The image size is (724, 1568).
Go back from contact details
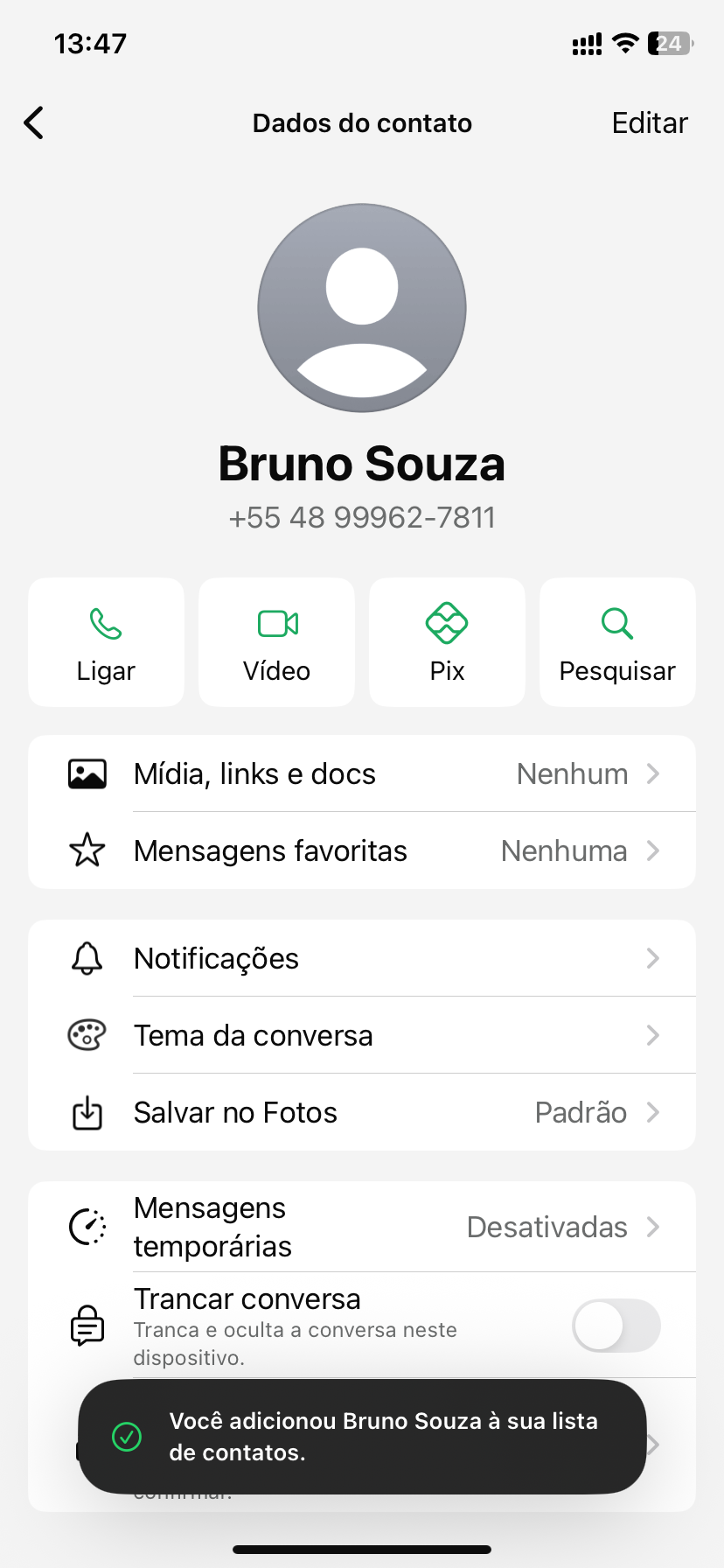coord(34,123)
